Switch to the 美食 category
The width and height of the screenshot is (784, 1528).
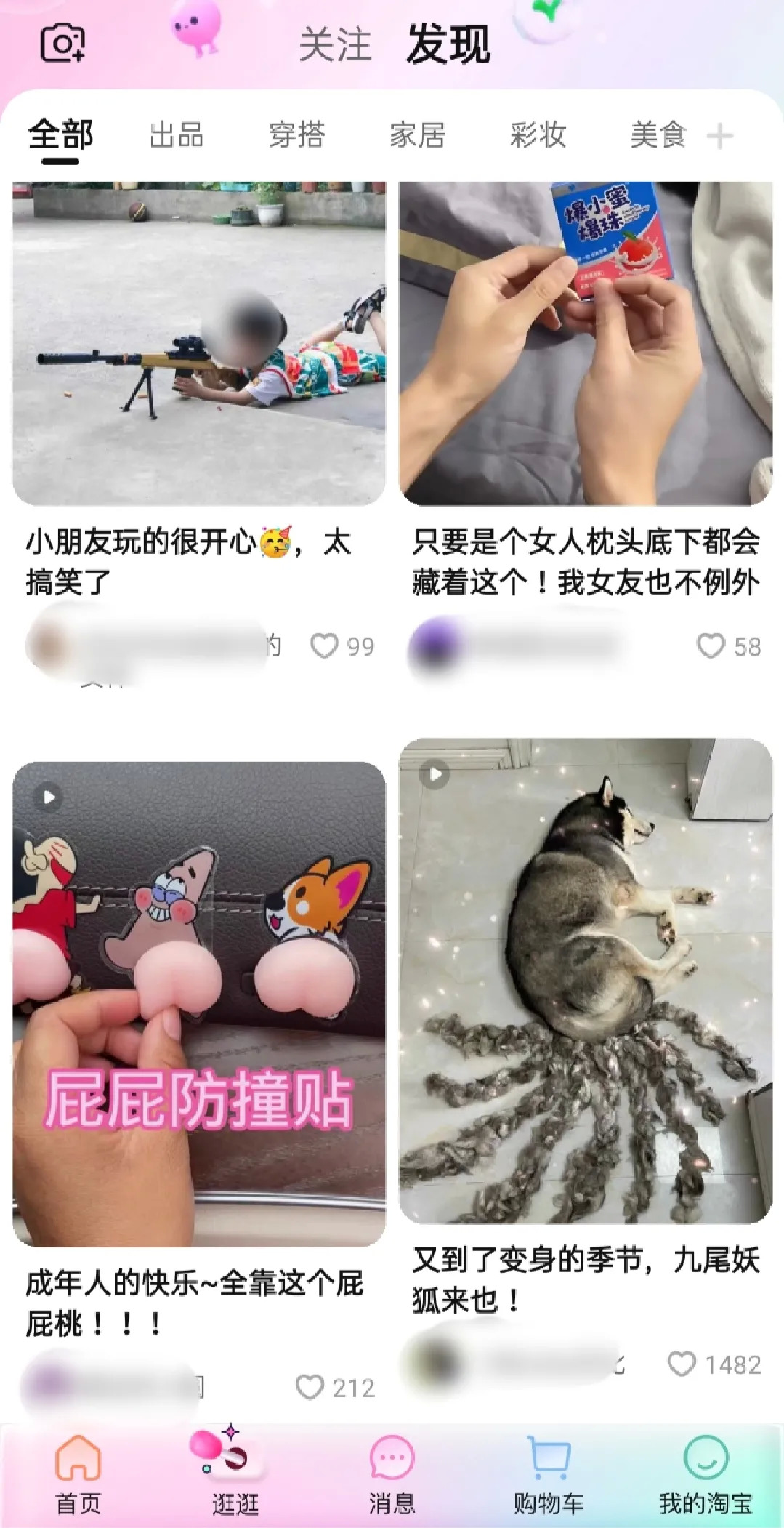coord(658,135)
